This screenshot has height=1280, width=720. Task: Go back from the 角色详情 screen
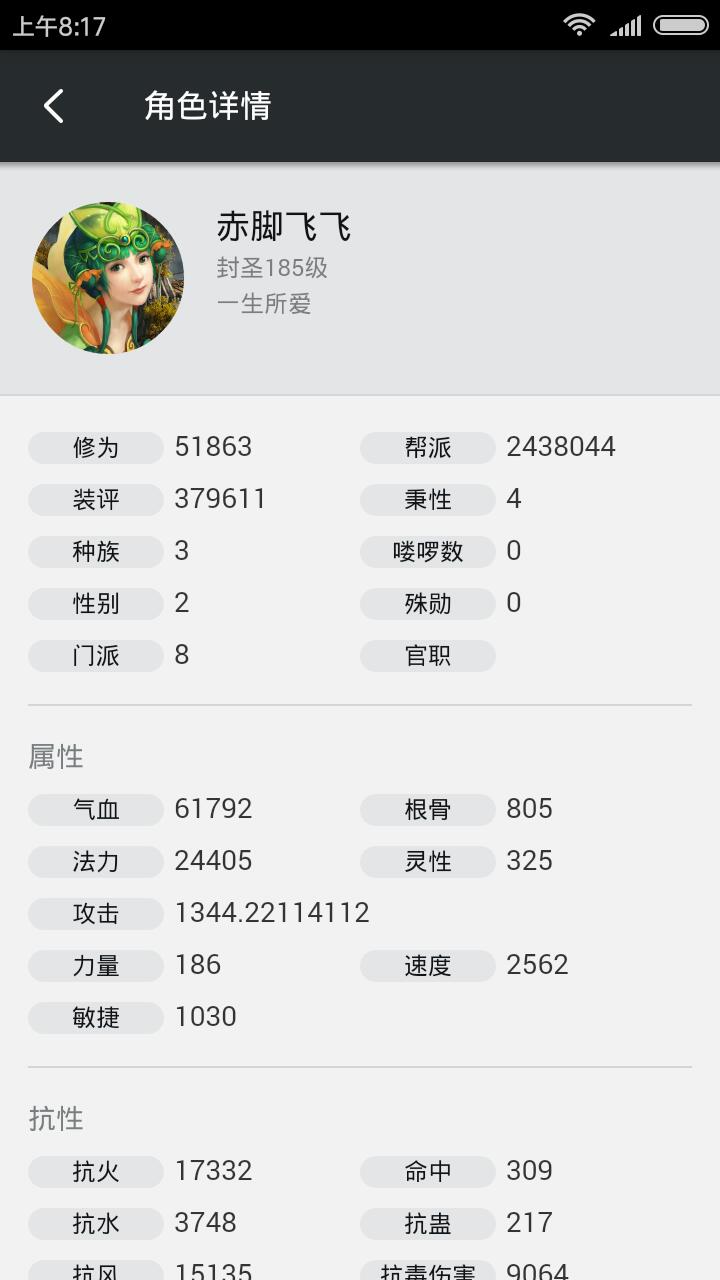click(54, 106)
